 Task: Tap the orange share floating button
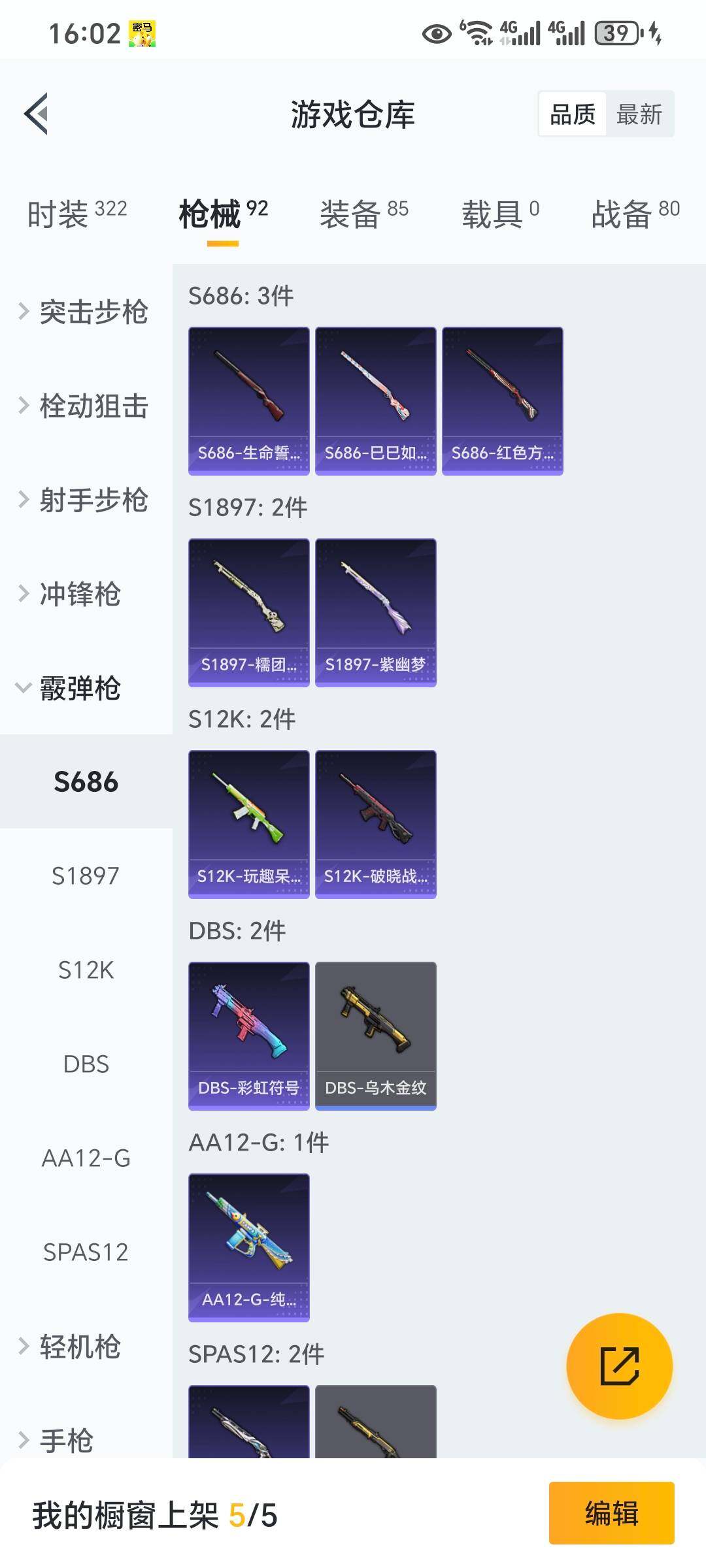click(x=619, y=1366)
